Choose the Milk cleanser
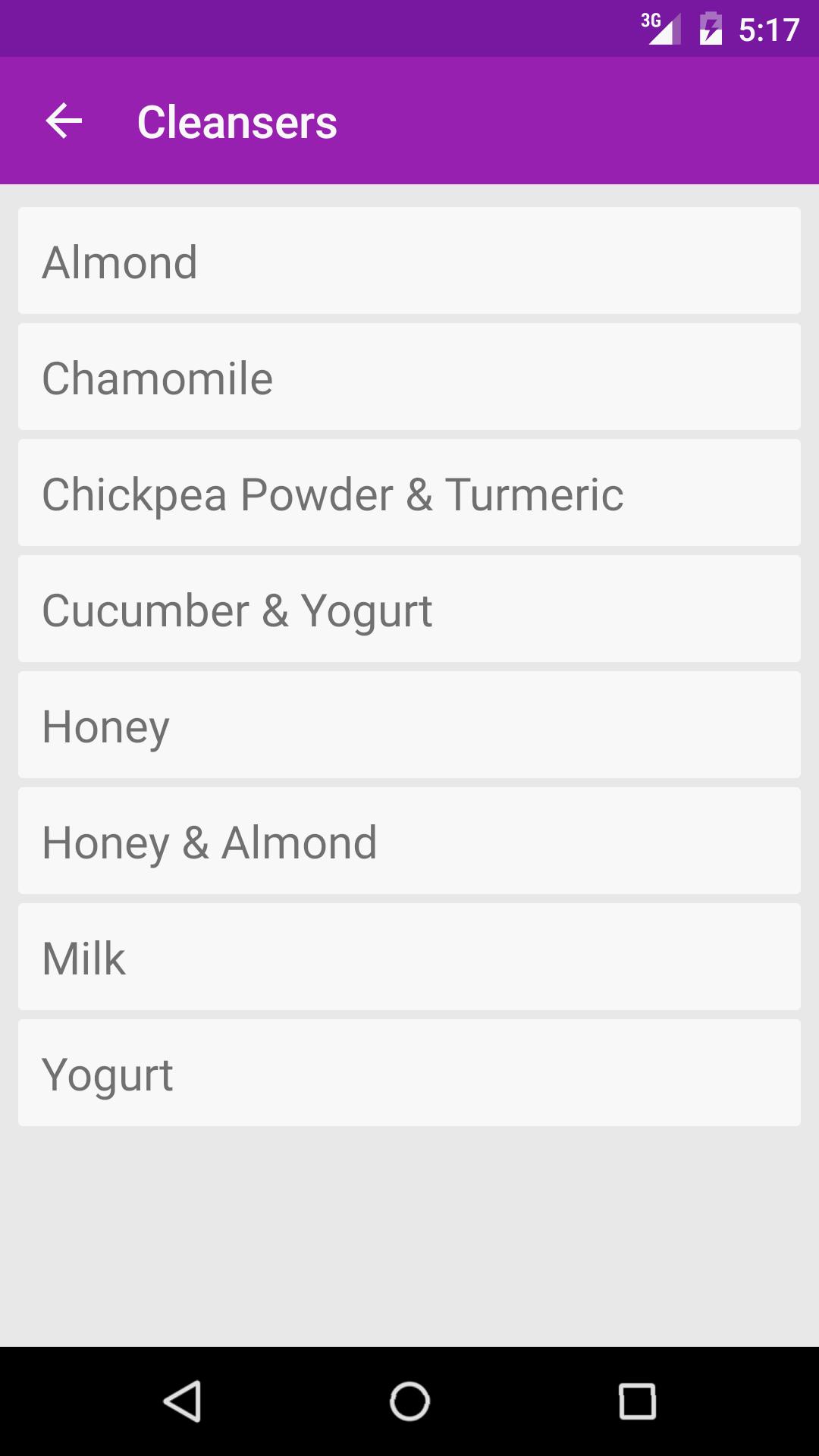The width and height of the screenshot is (819, 1456). coord(409,956)
